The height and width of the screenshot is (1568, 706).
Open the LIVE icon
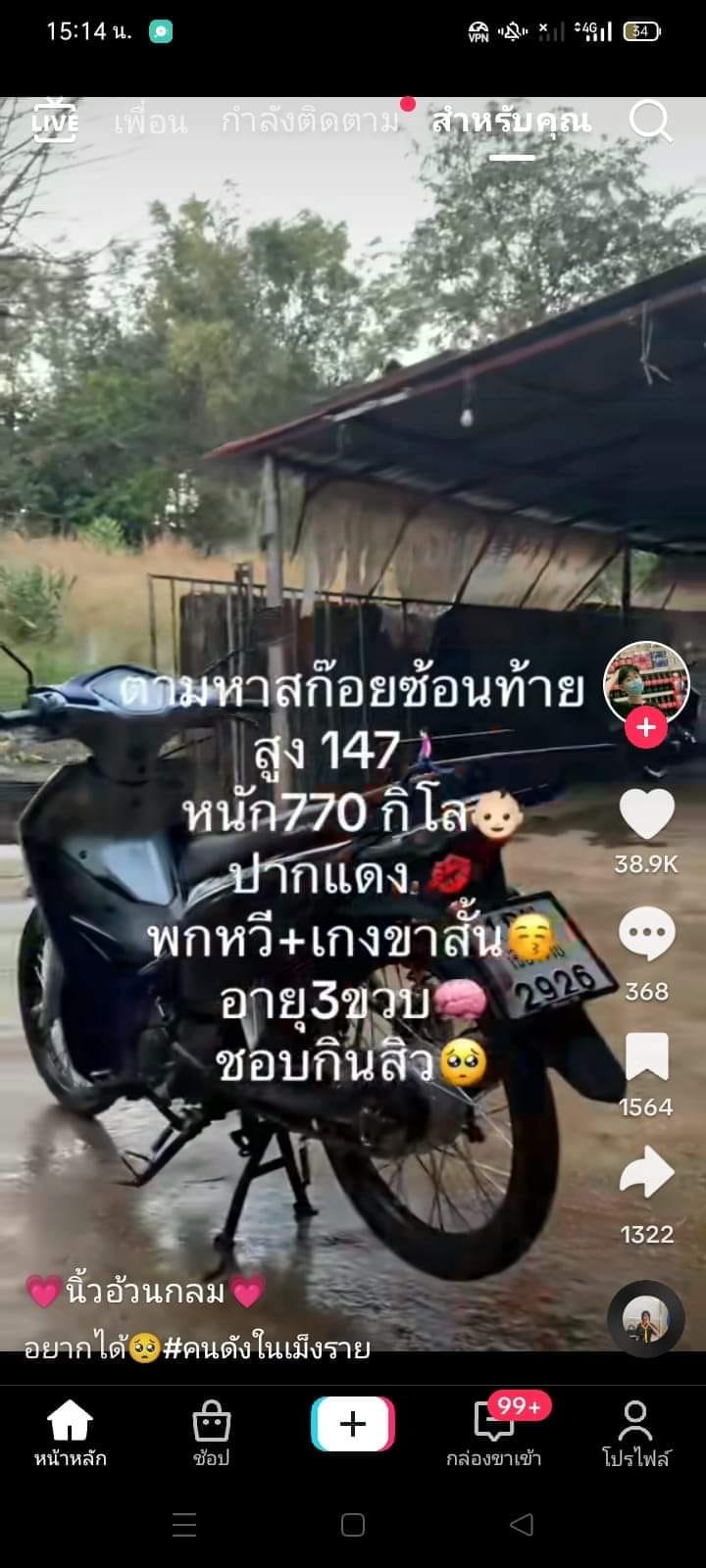pyautogui.click(x=54, y=122)
